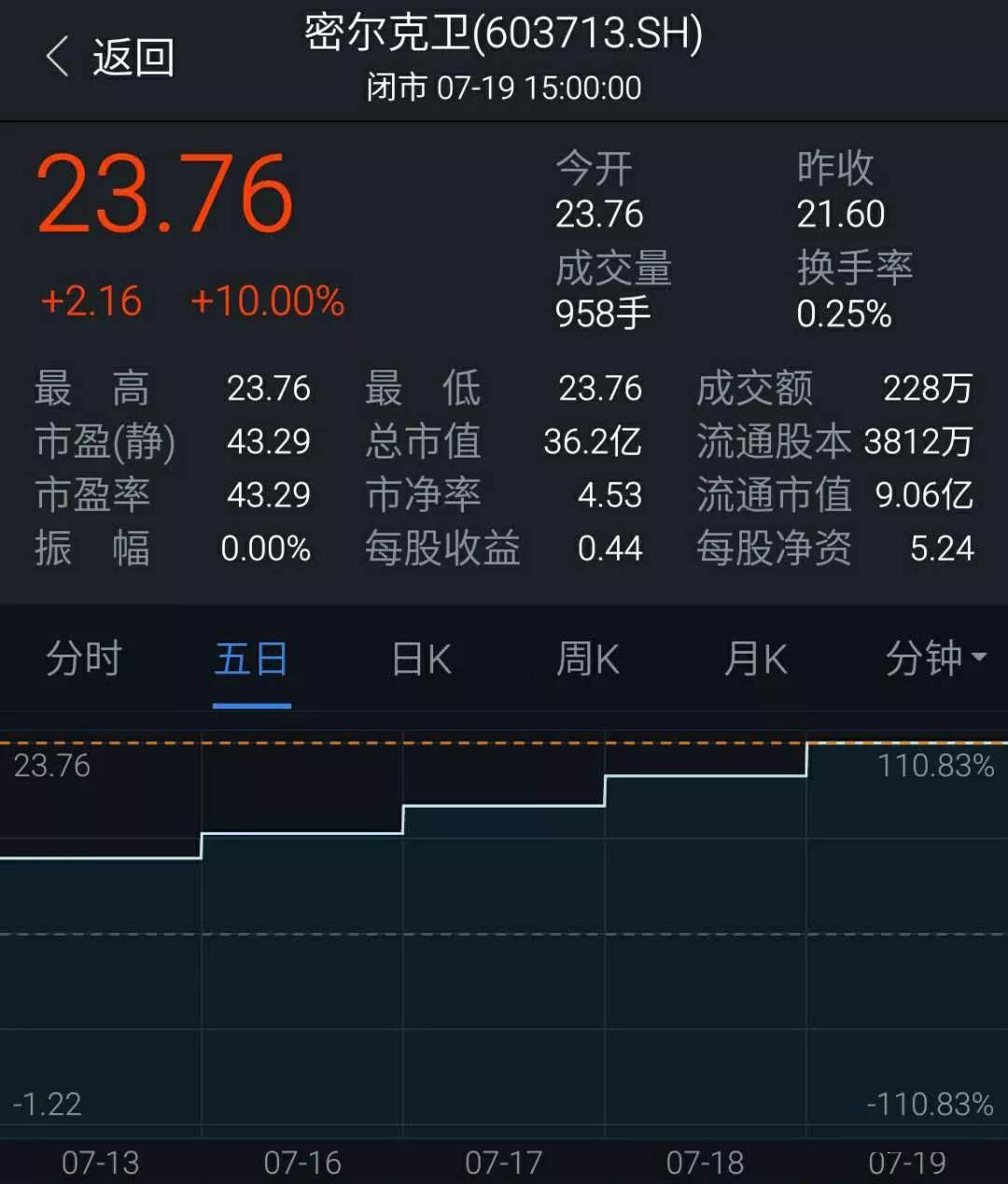Keep the 五日 five-day tab selected

click(x=249, y=659)
